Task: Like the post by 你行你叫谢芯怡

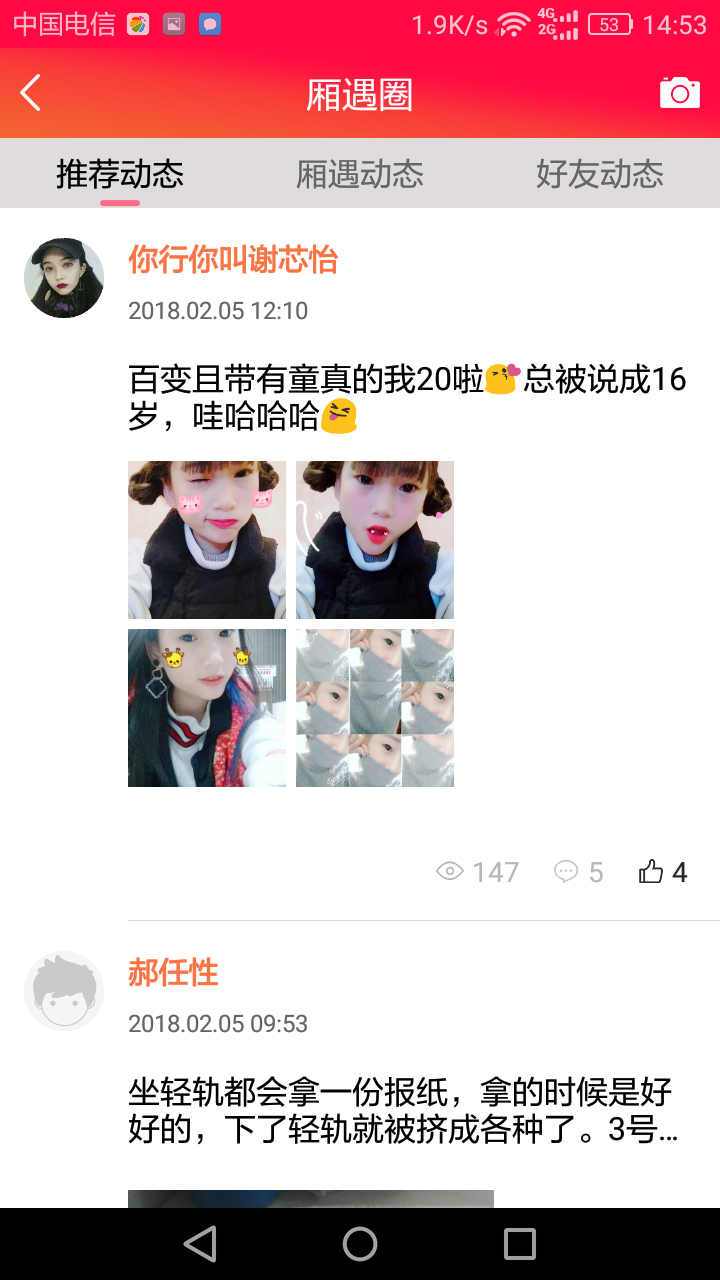Action: 663,872
